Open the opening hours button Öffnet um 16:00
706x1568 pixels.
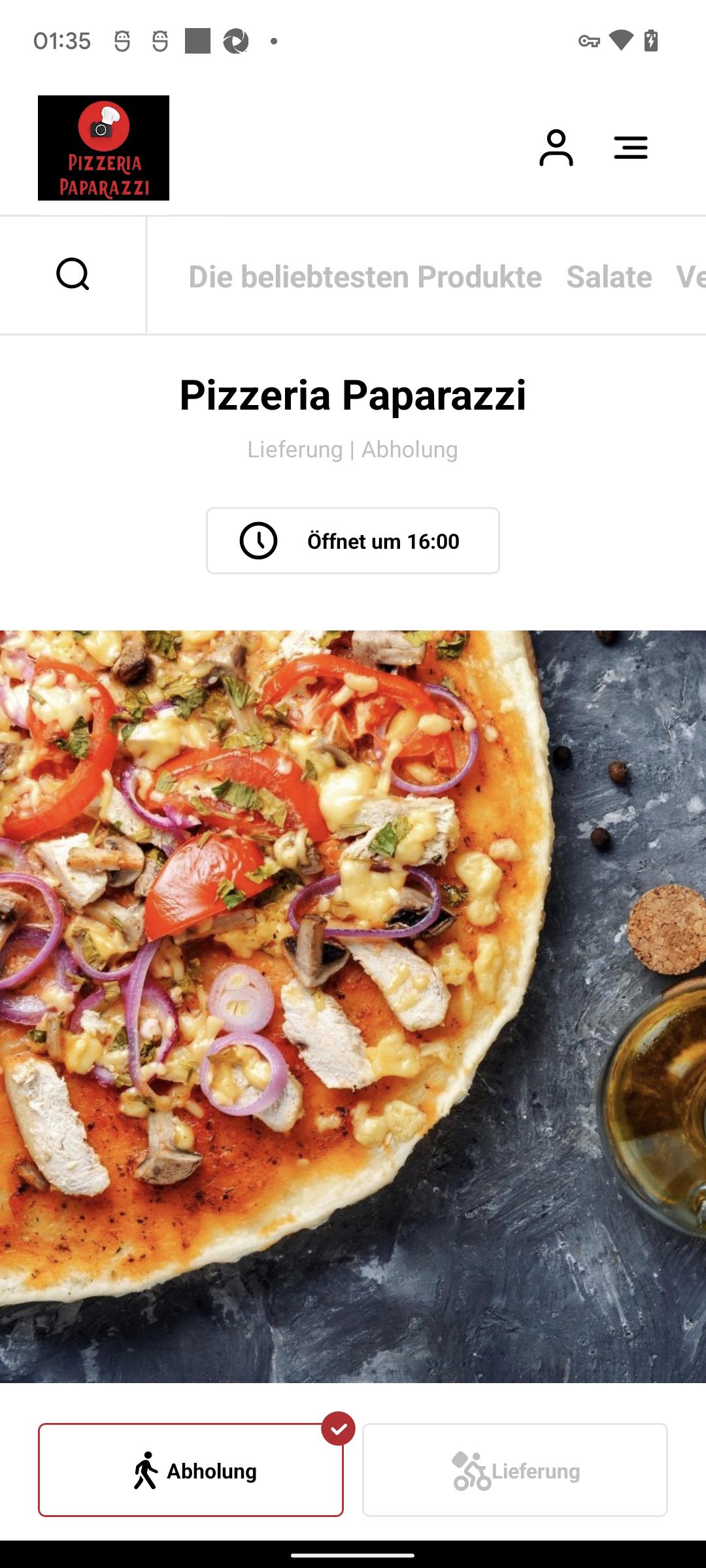coord(353,541)
